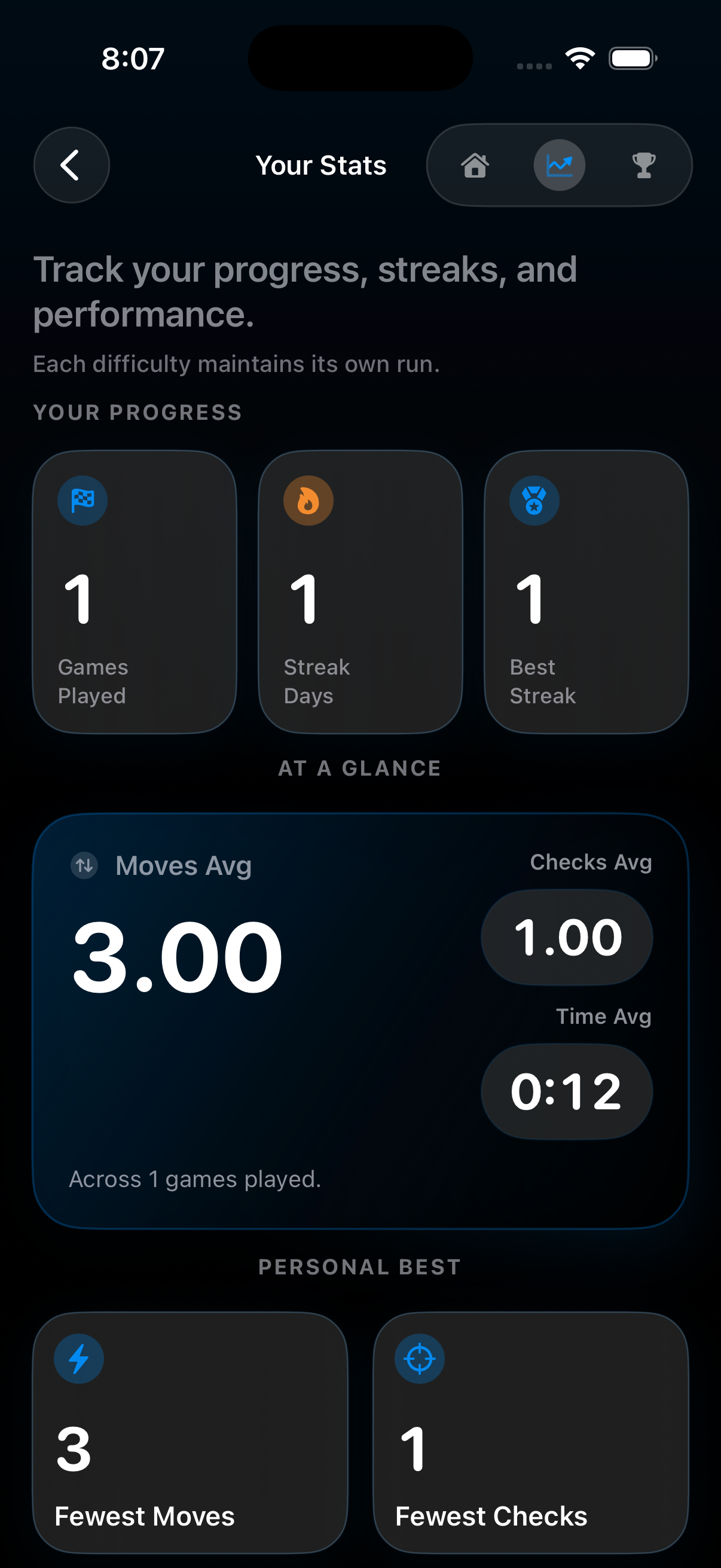Select the Time Avg 0:12 pill
Viewport: 721px width, 1568px height.
[x=566, y=1091]
